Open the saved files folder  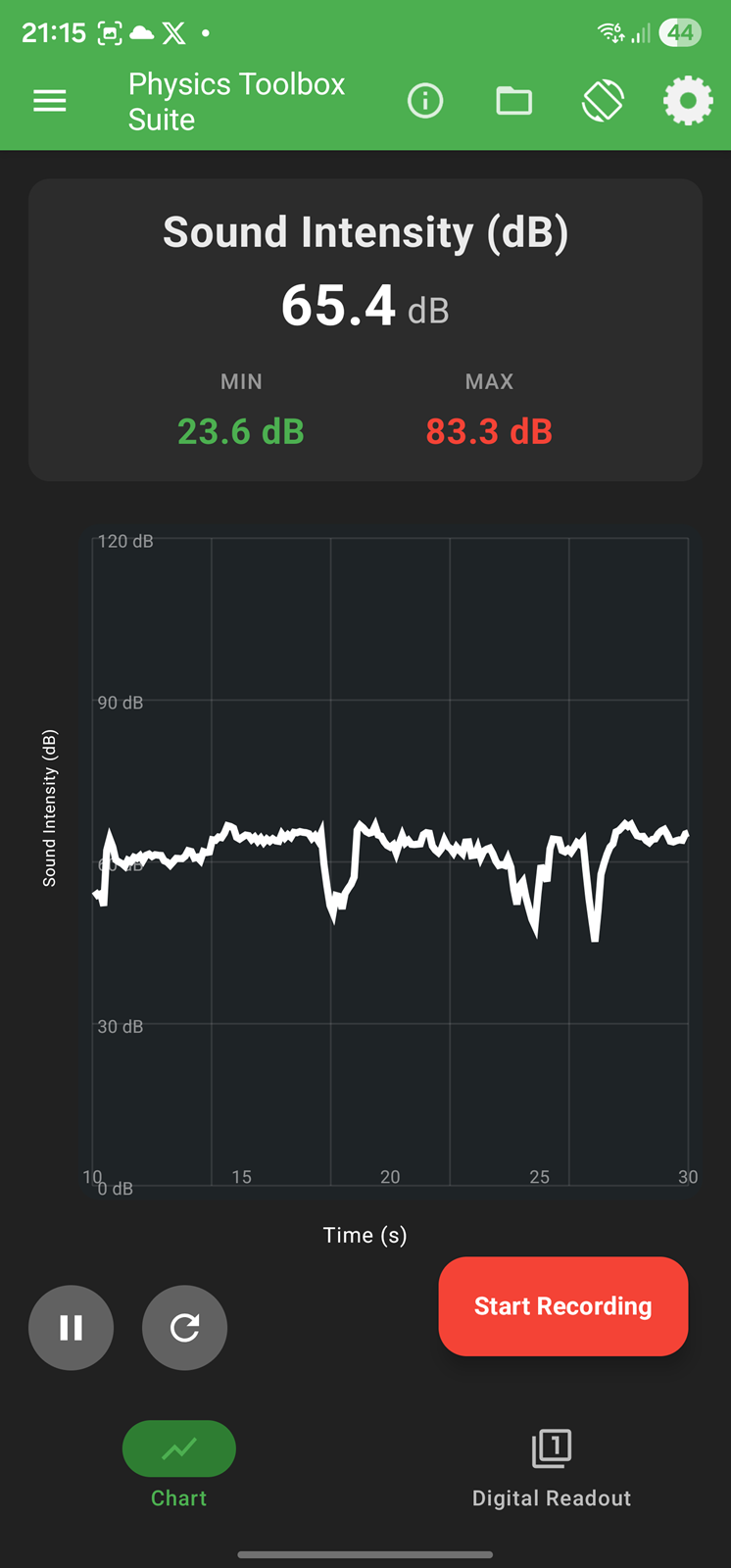coord(513,101)
